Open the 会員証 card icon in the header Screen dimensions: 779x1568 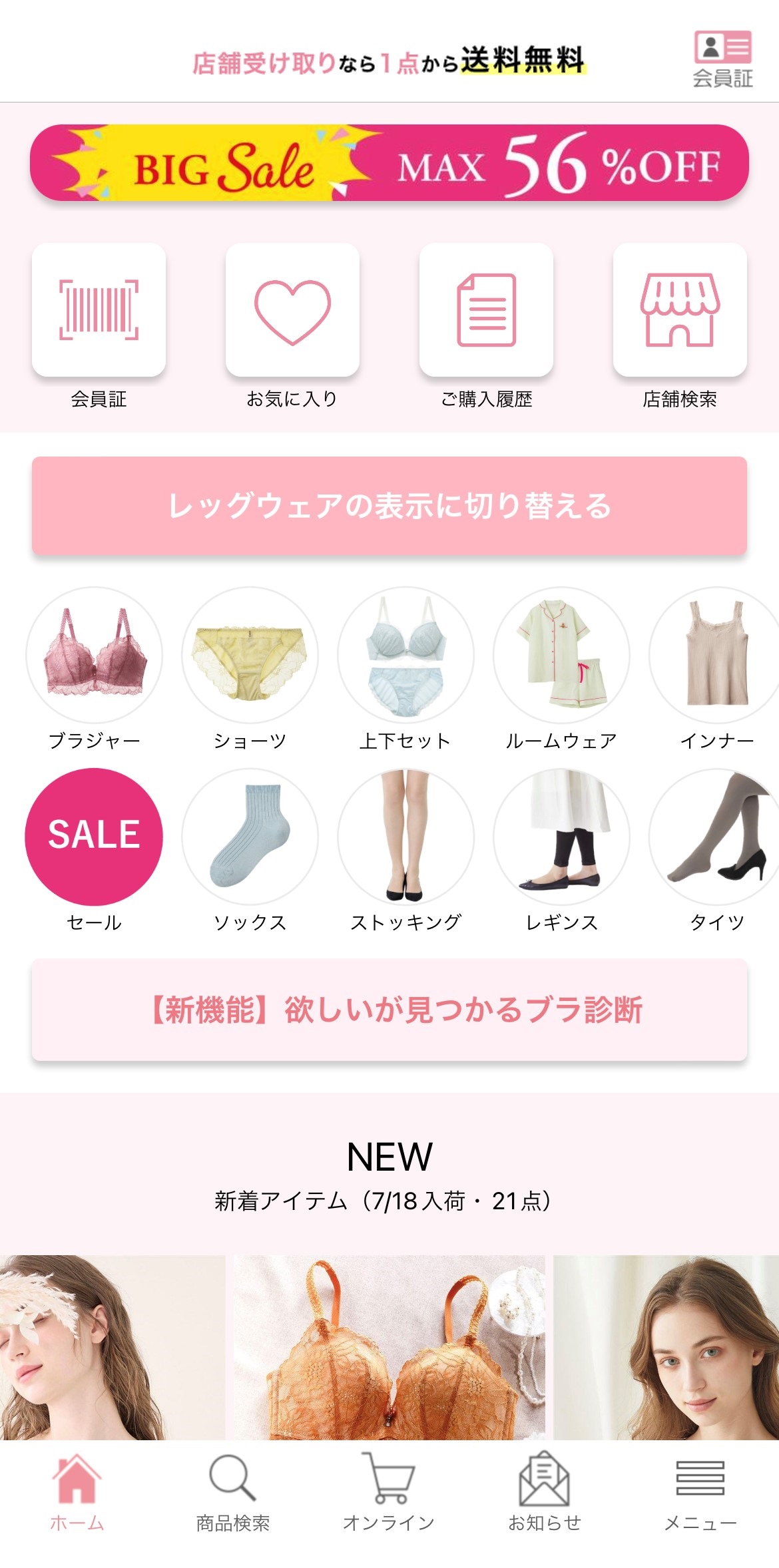click(722, 59)
